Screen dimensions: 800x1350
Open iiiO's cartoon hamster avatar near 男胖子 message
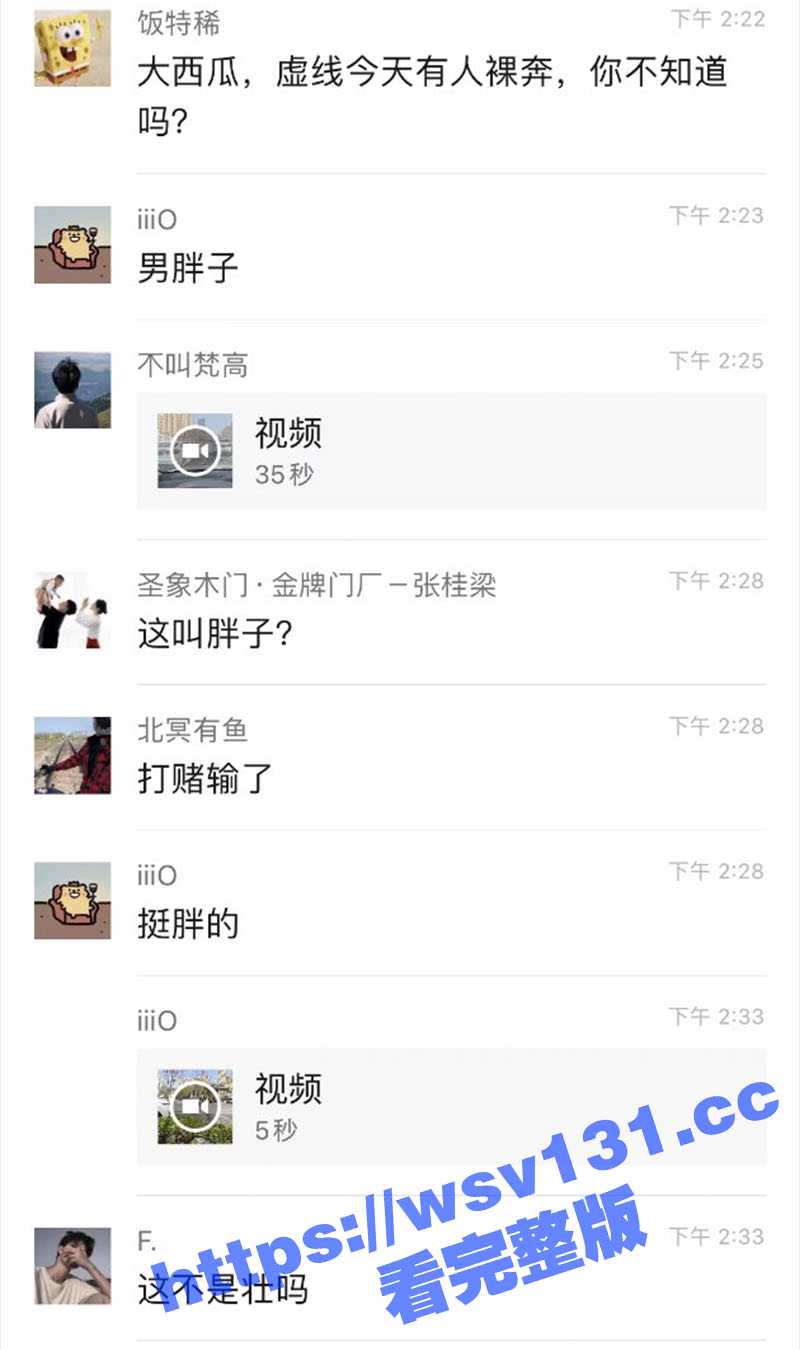(70, 244)
